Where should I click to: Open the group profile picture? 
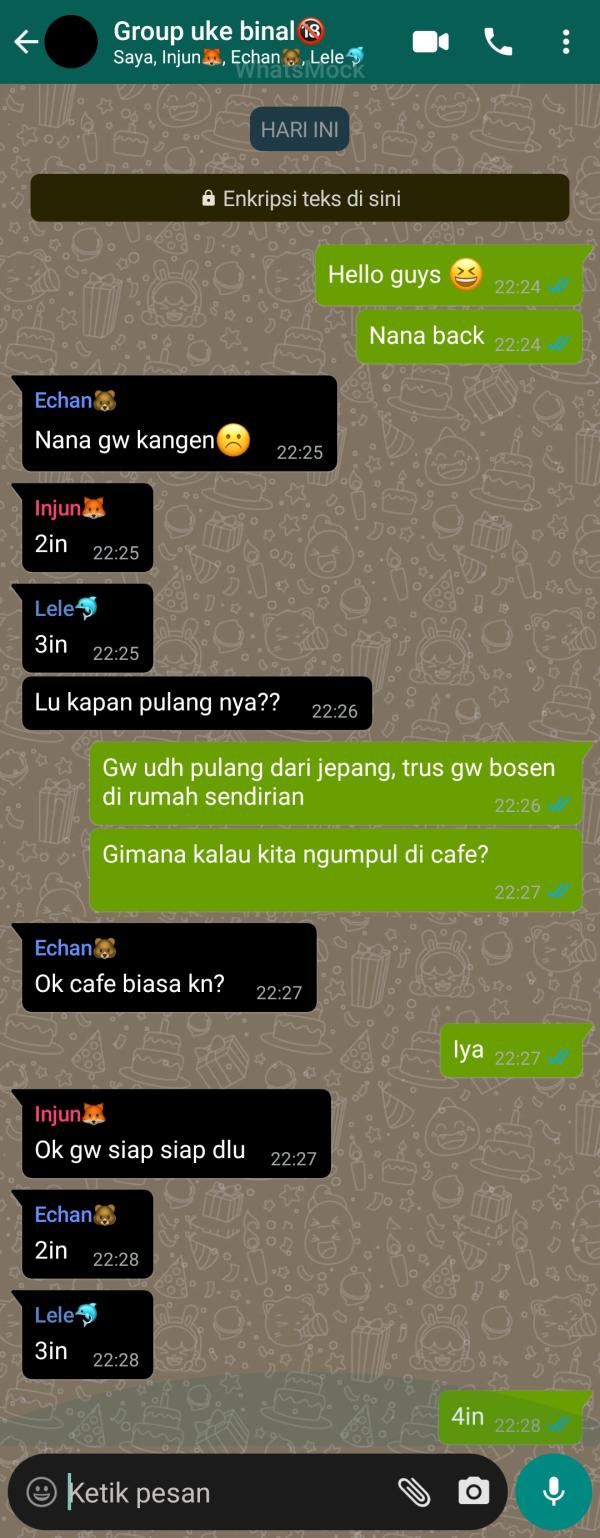click(71, 42)
